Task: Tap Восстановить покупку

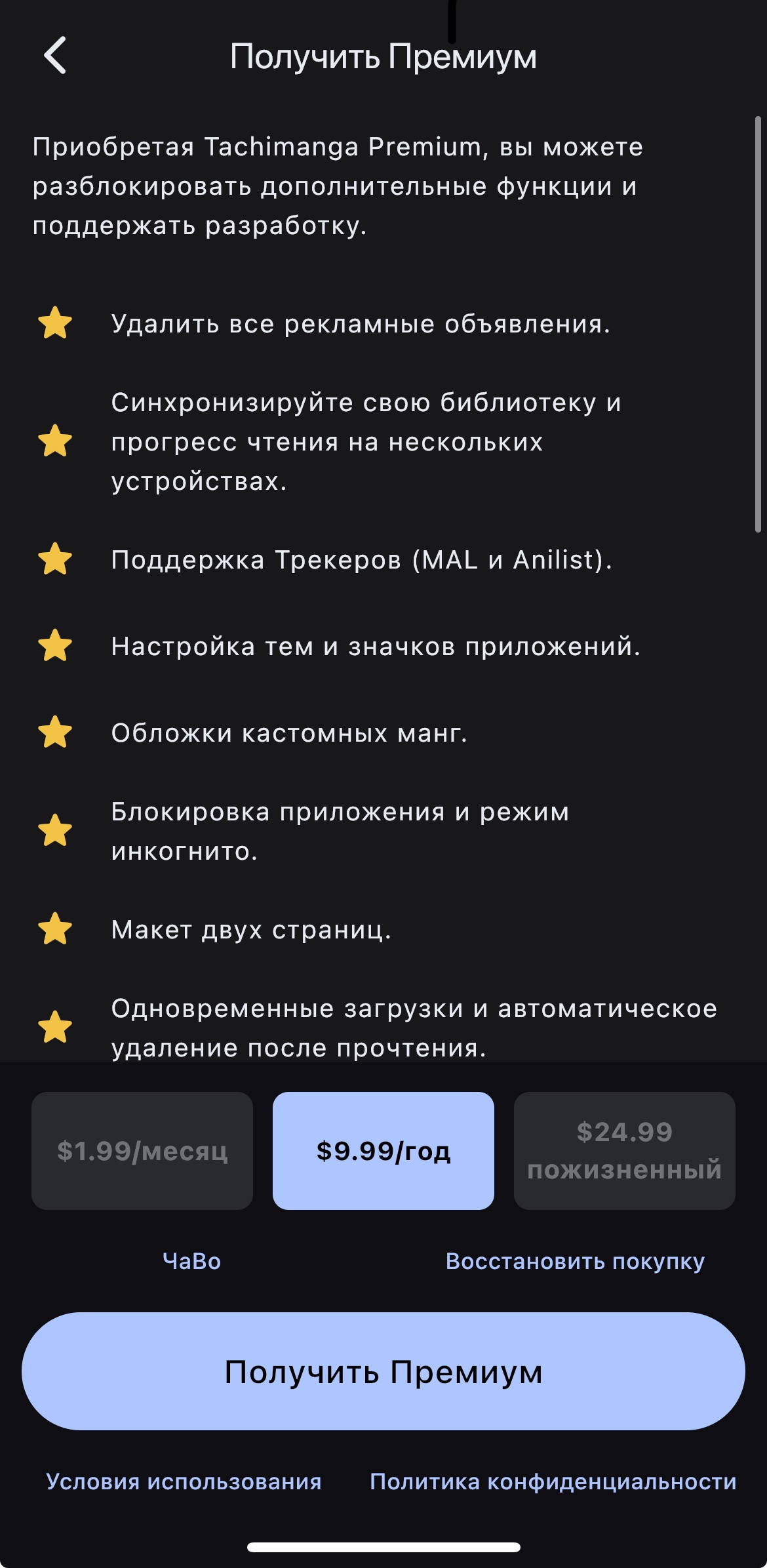Action: 575,1260
